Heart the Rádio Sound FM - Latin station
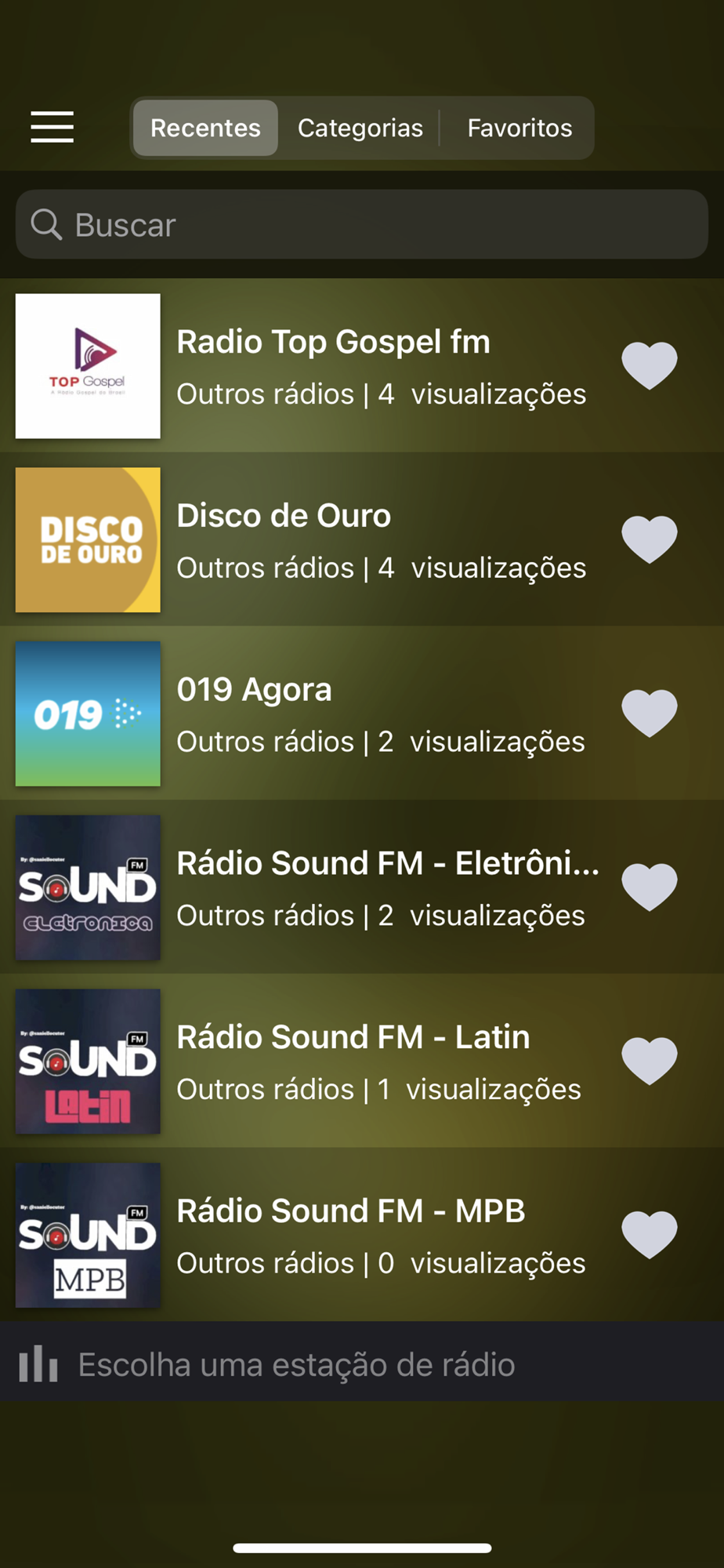The height and width of the screenshot is (1568, 724). click(x=649, y=1061)
